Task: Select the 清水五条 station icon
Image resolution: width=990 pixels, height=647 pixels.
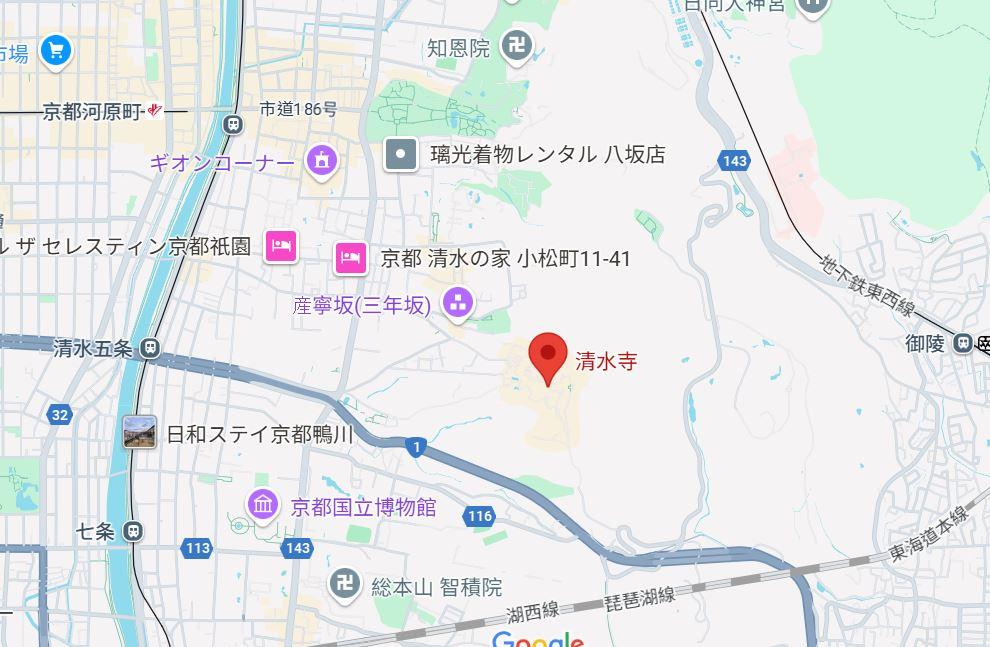Action: (x=150, y=348)
